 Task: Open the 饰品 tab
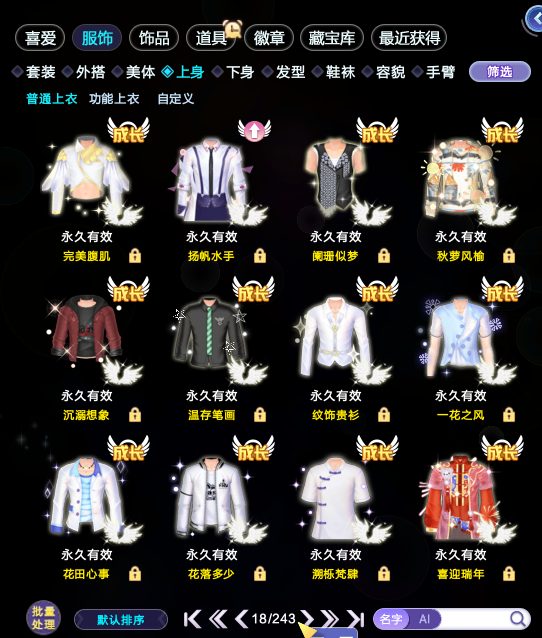tap(154, 38)
